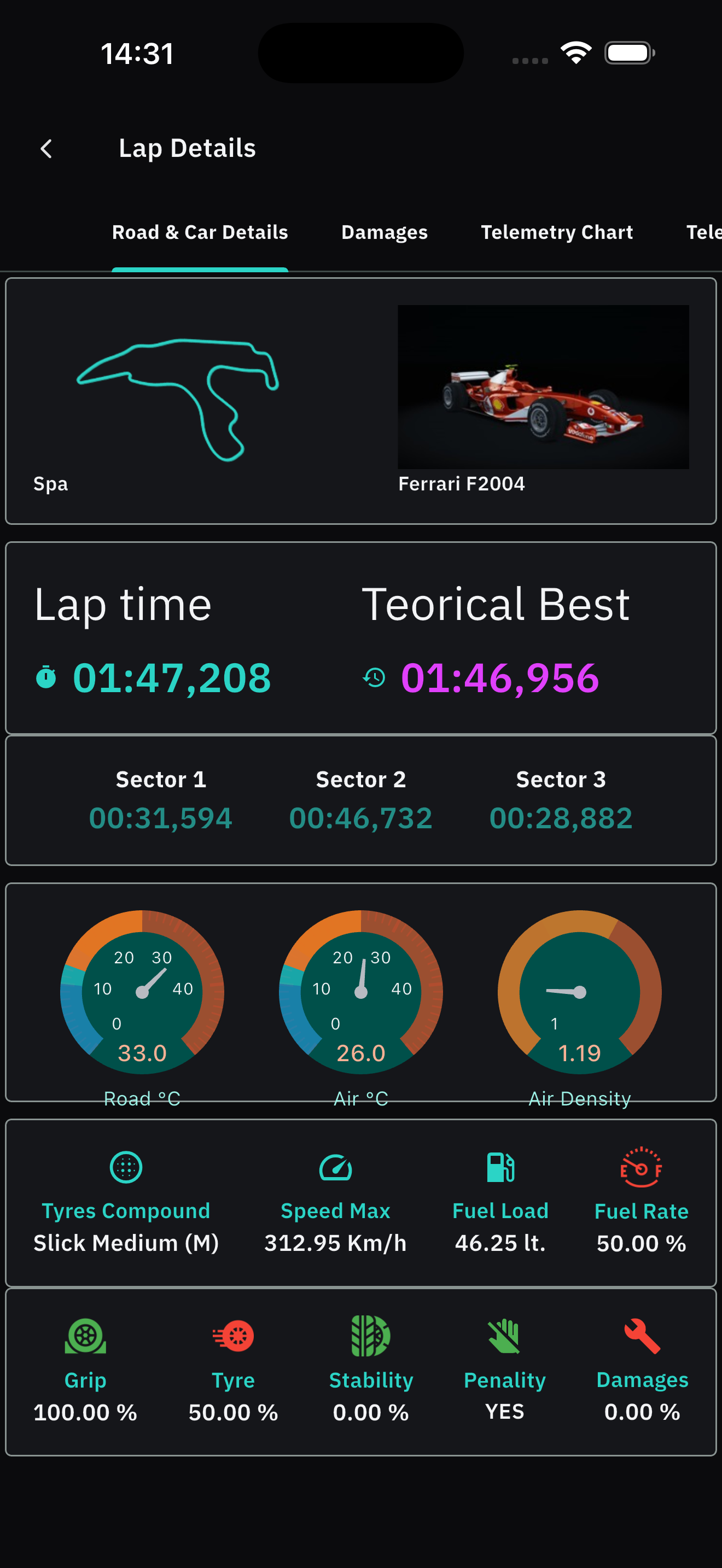
Task: Select the Road & Car Details tab
Action: pyautogui.click(x=200, y=232)
